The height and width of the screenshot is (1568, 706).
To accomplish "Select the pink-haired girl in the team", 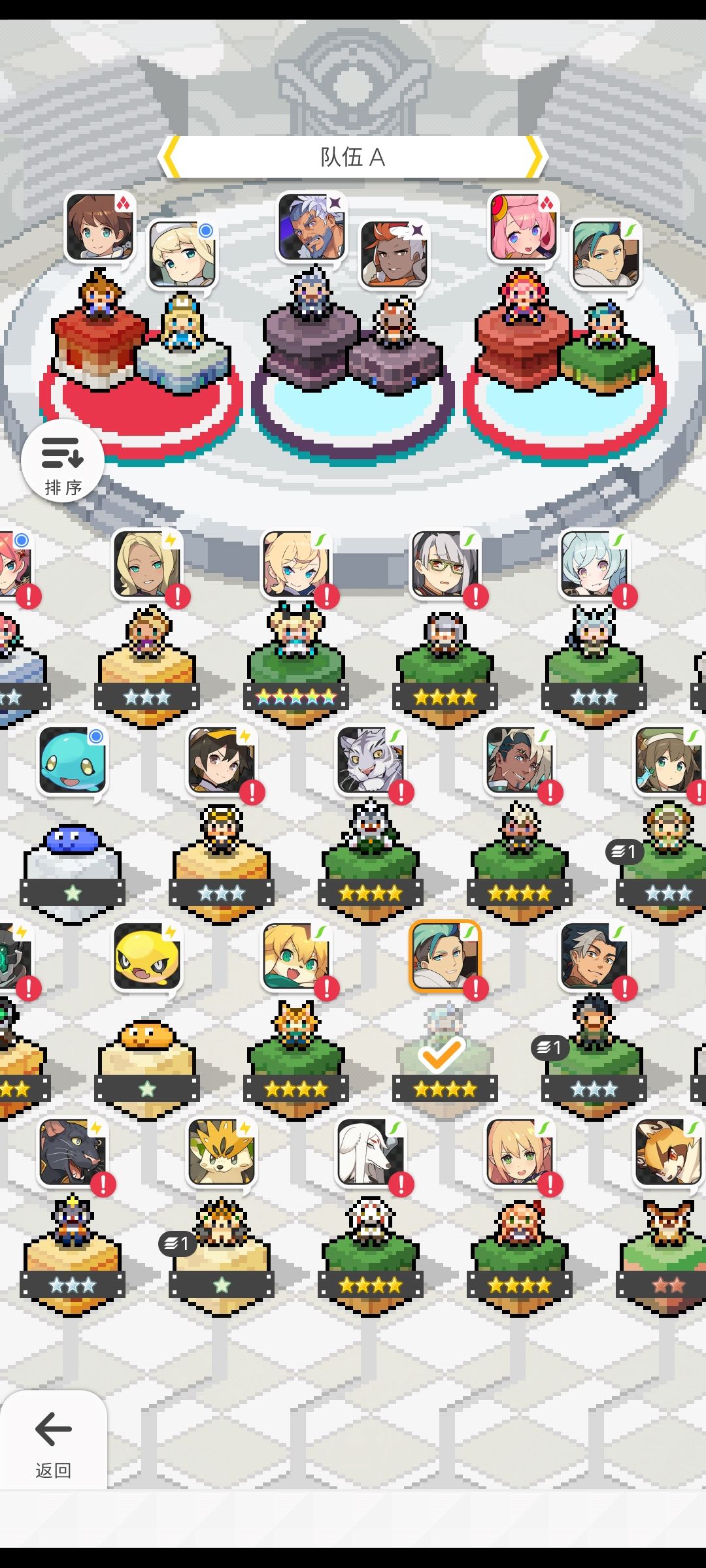I will tap(523, 226).
